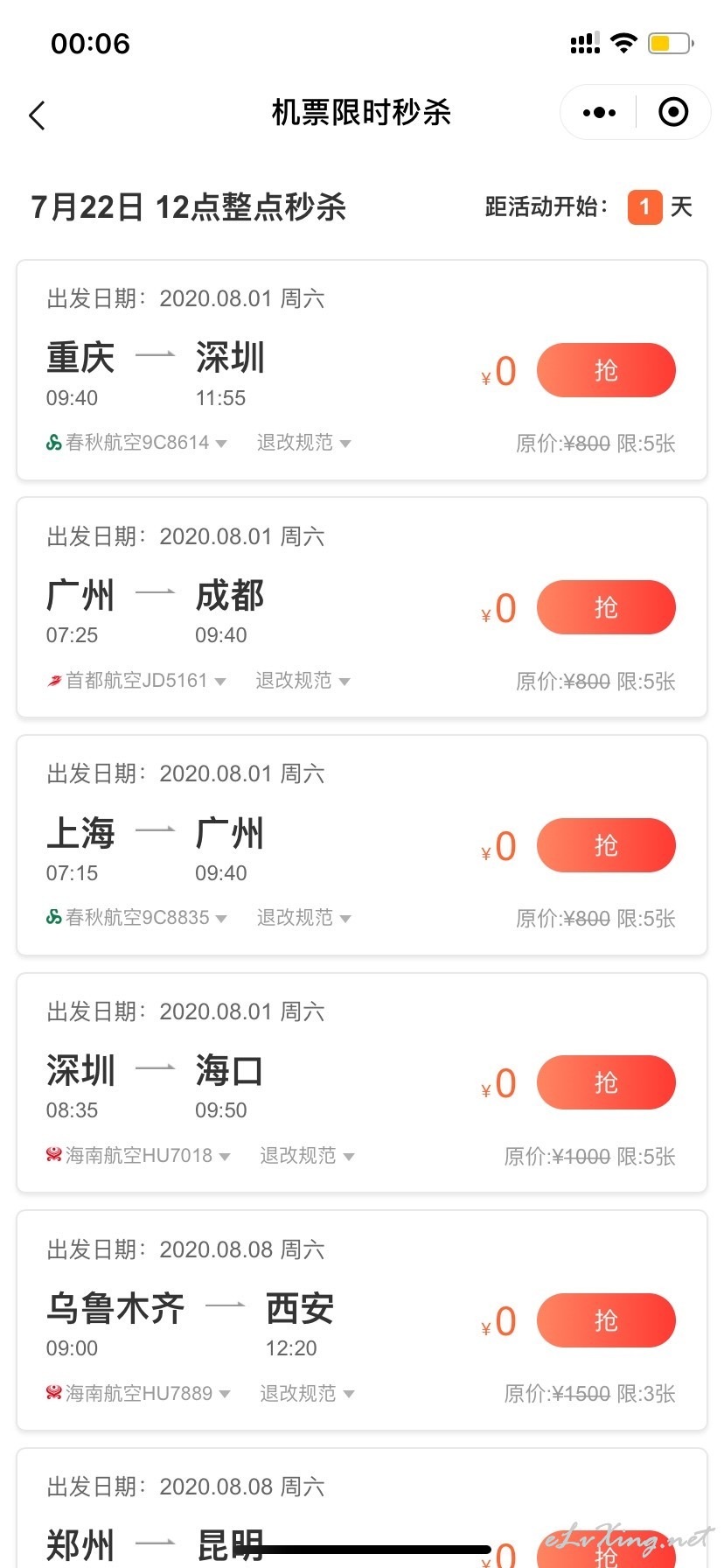Expand flight details for 海南航空HU7889

click(x=138, y=1393)
